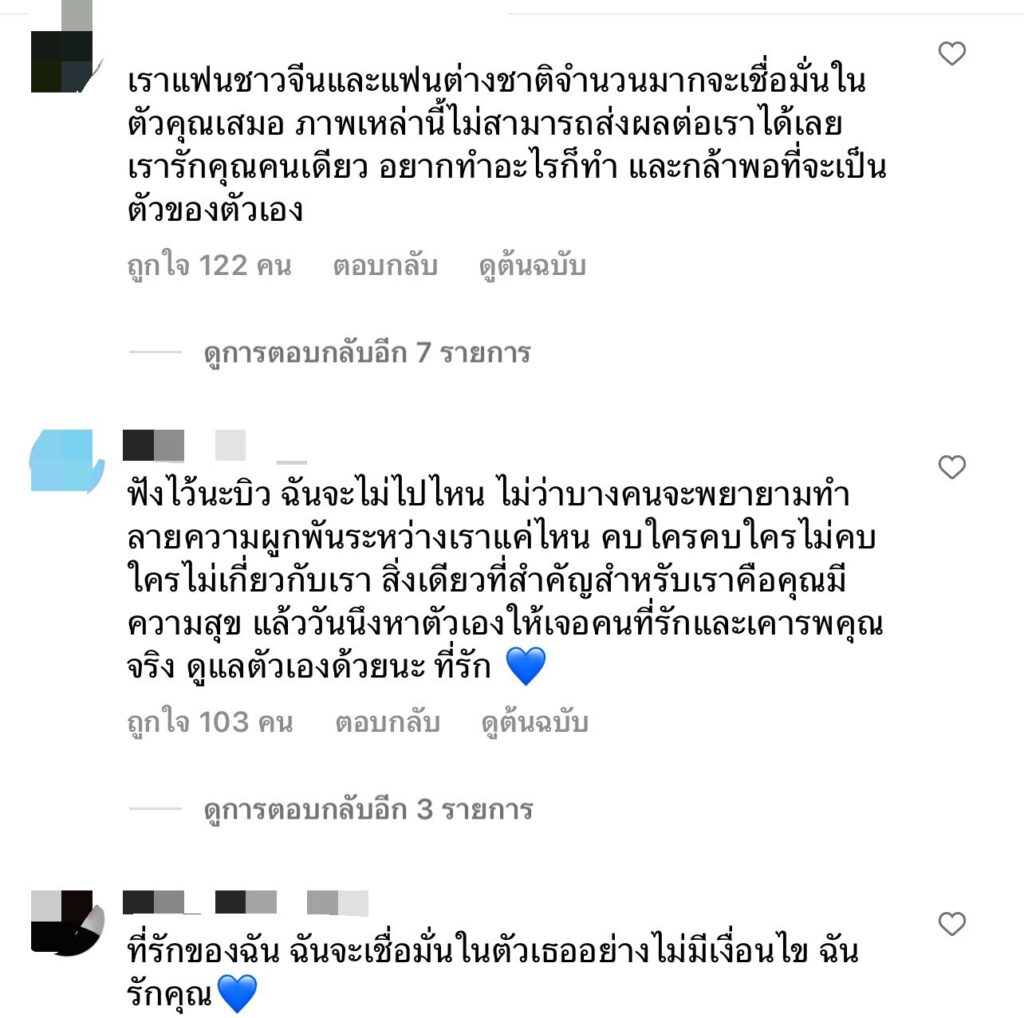Tap ตอบกลับ on the 122-likes comment
1024x1018 pixels.
[383, 267]
